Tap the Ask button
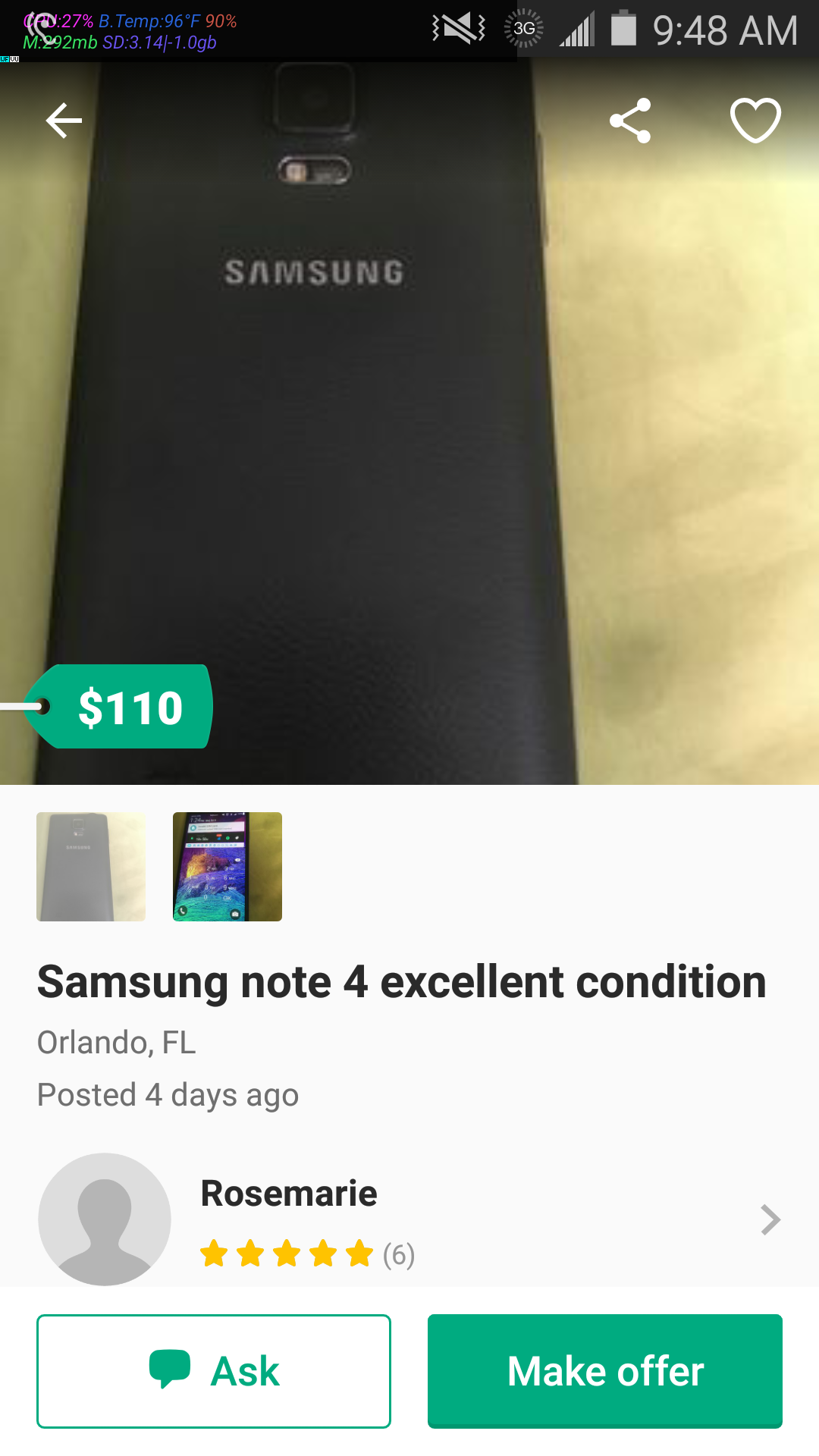 point(214,1371)
